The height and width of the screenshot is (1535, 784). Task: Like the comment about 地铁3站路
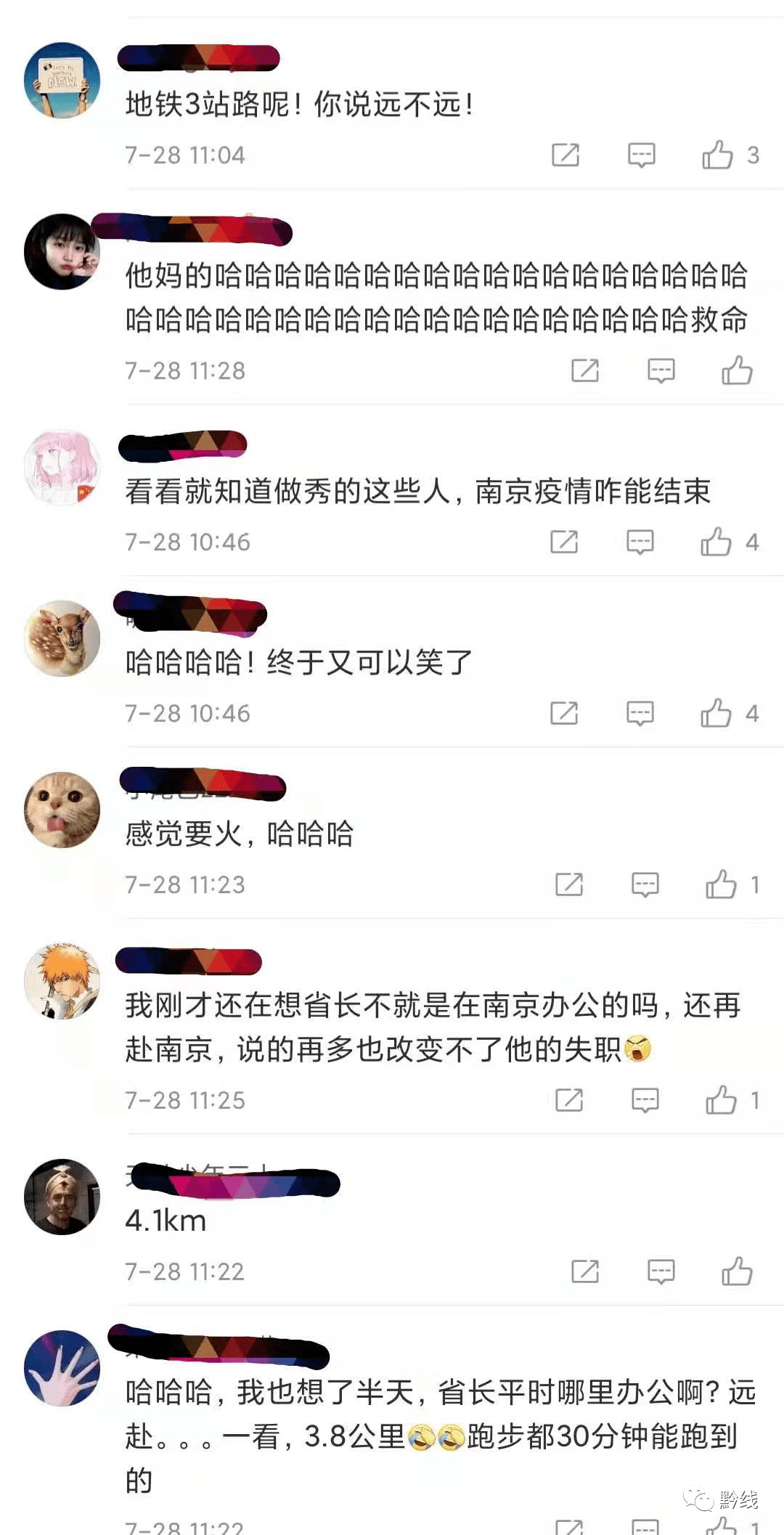[717, 155]
